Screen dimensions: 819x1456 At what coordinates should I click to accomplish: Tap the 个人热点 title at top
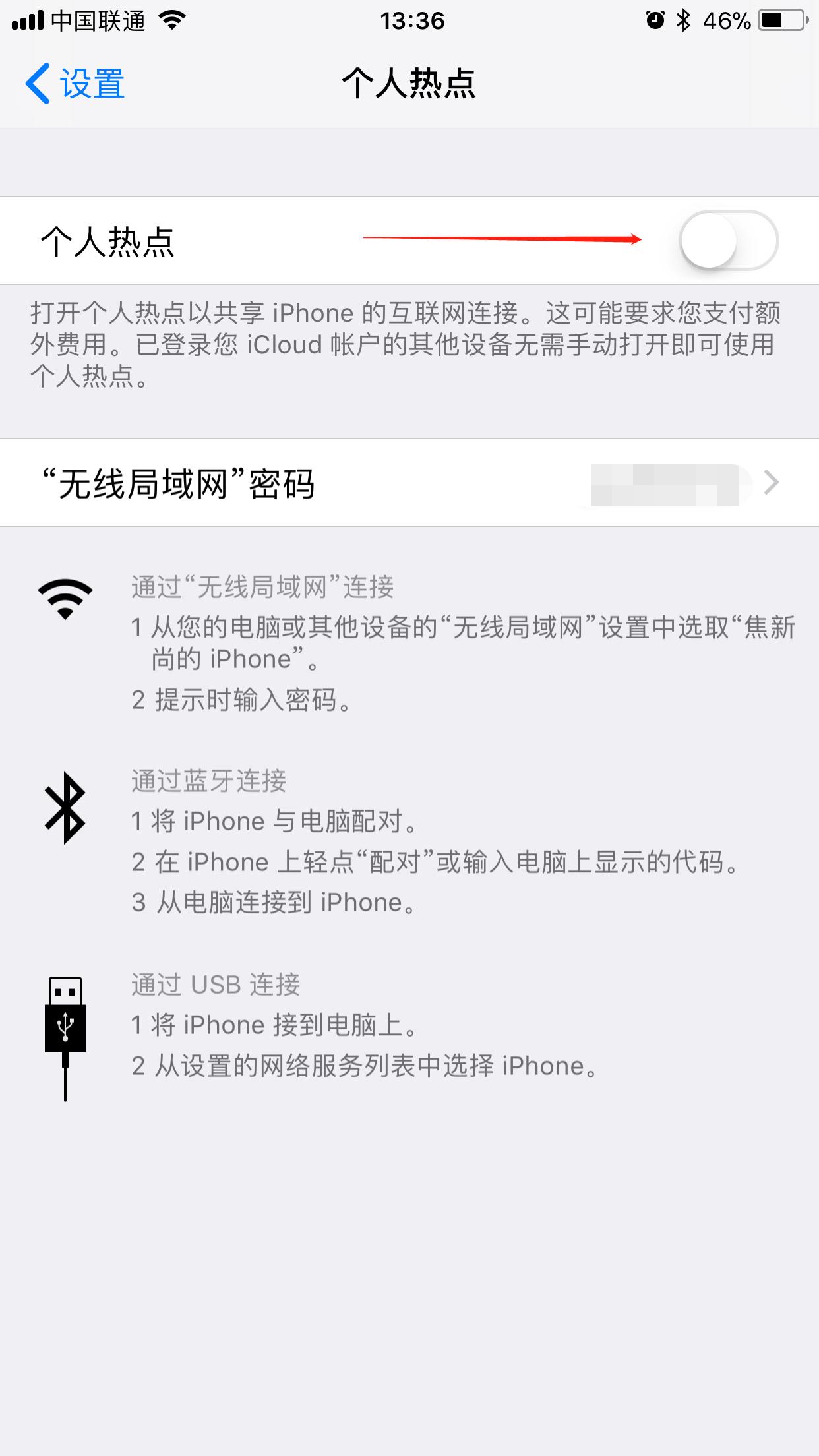coord(409,84)
